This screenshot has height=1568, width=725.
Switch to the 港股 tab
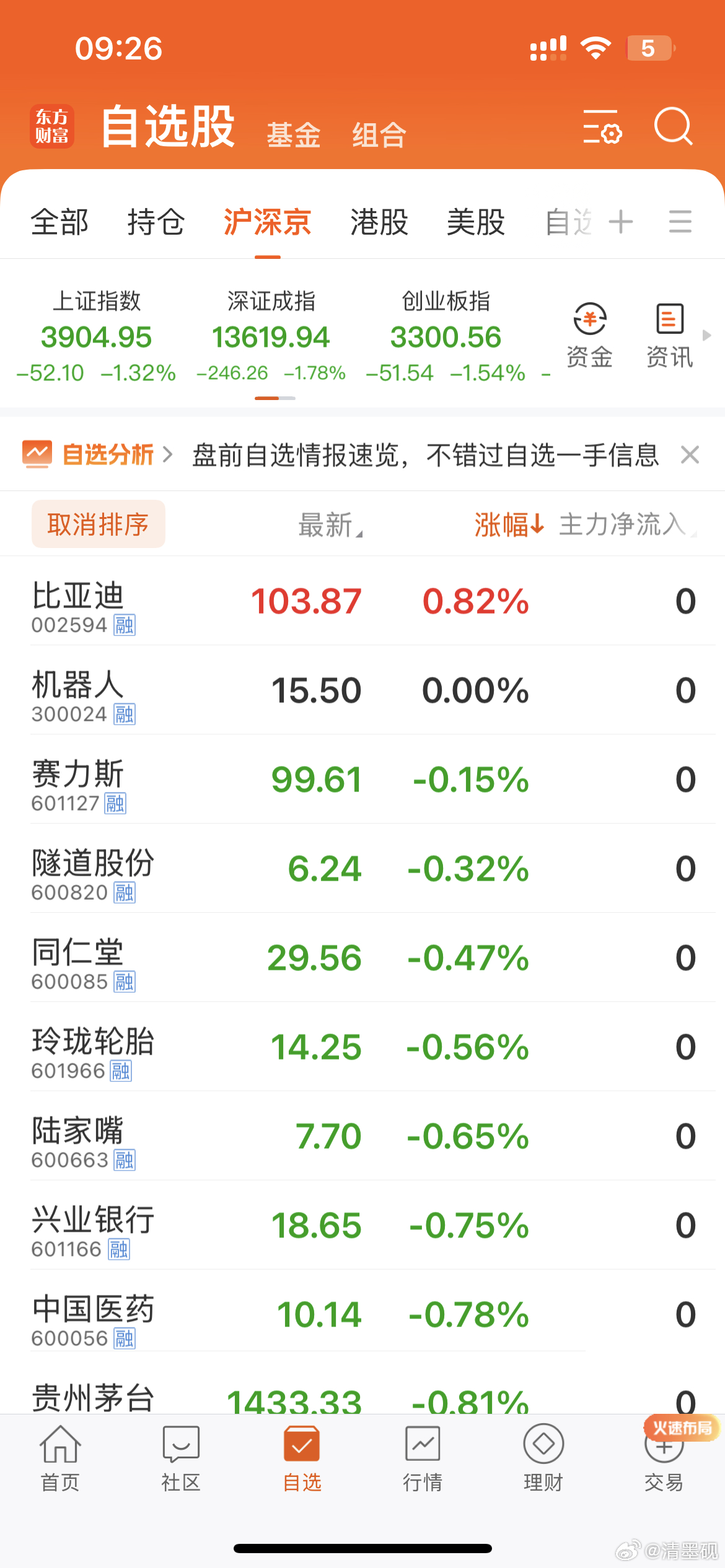click(x=379, y=223)
